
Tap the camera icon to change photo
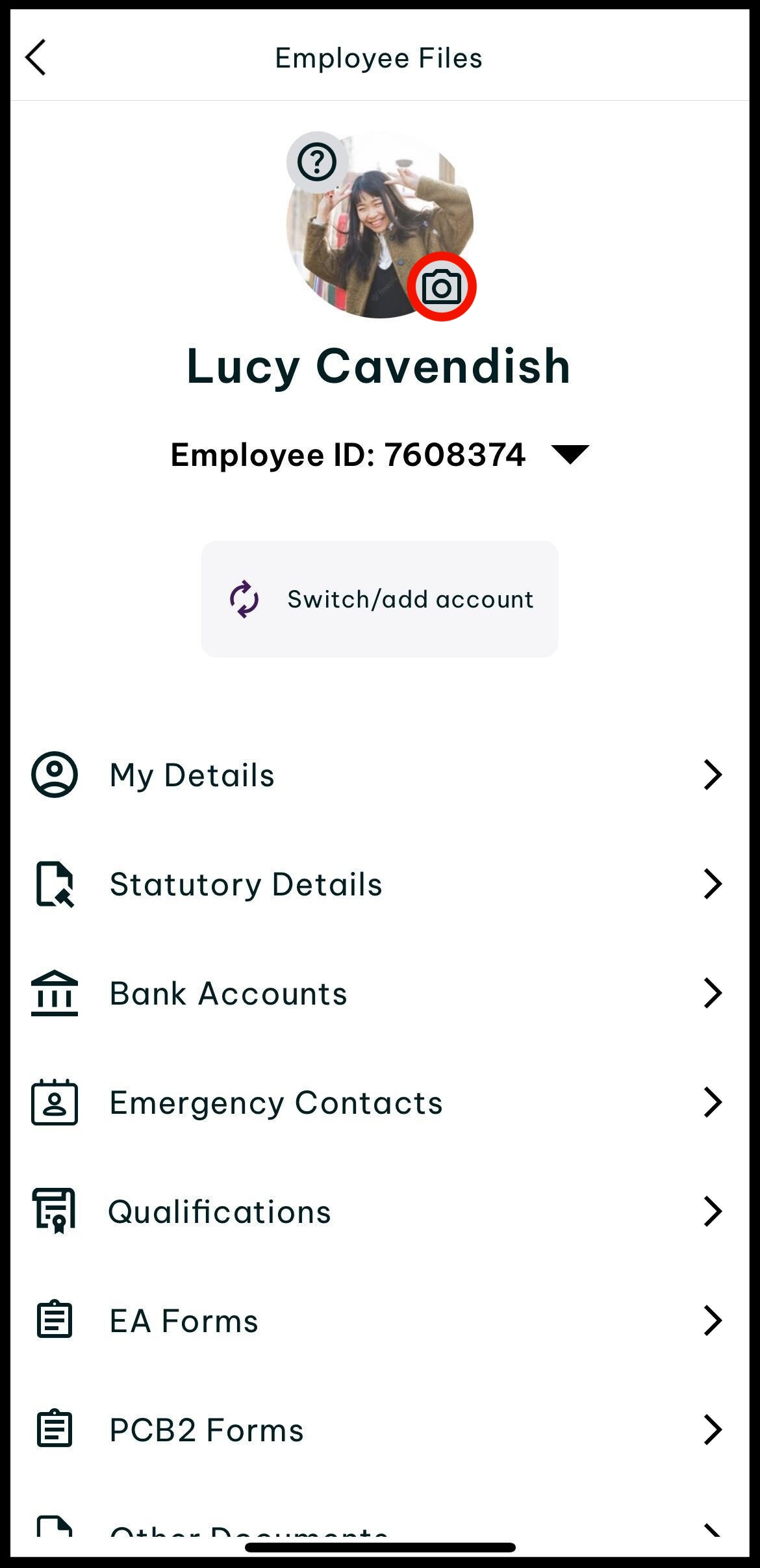[x=442, y=287]
